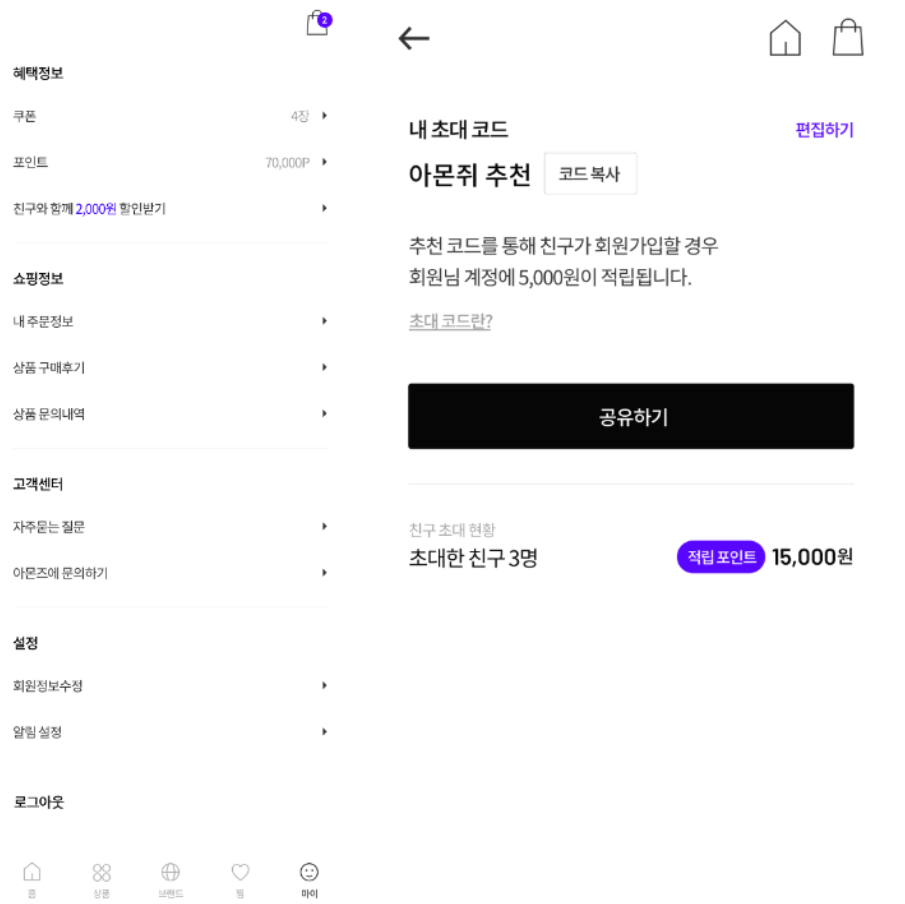Open 자주묻는 질문
The height and width of the screenshot is (904, 905).
[170, 527]
